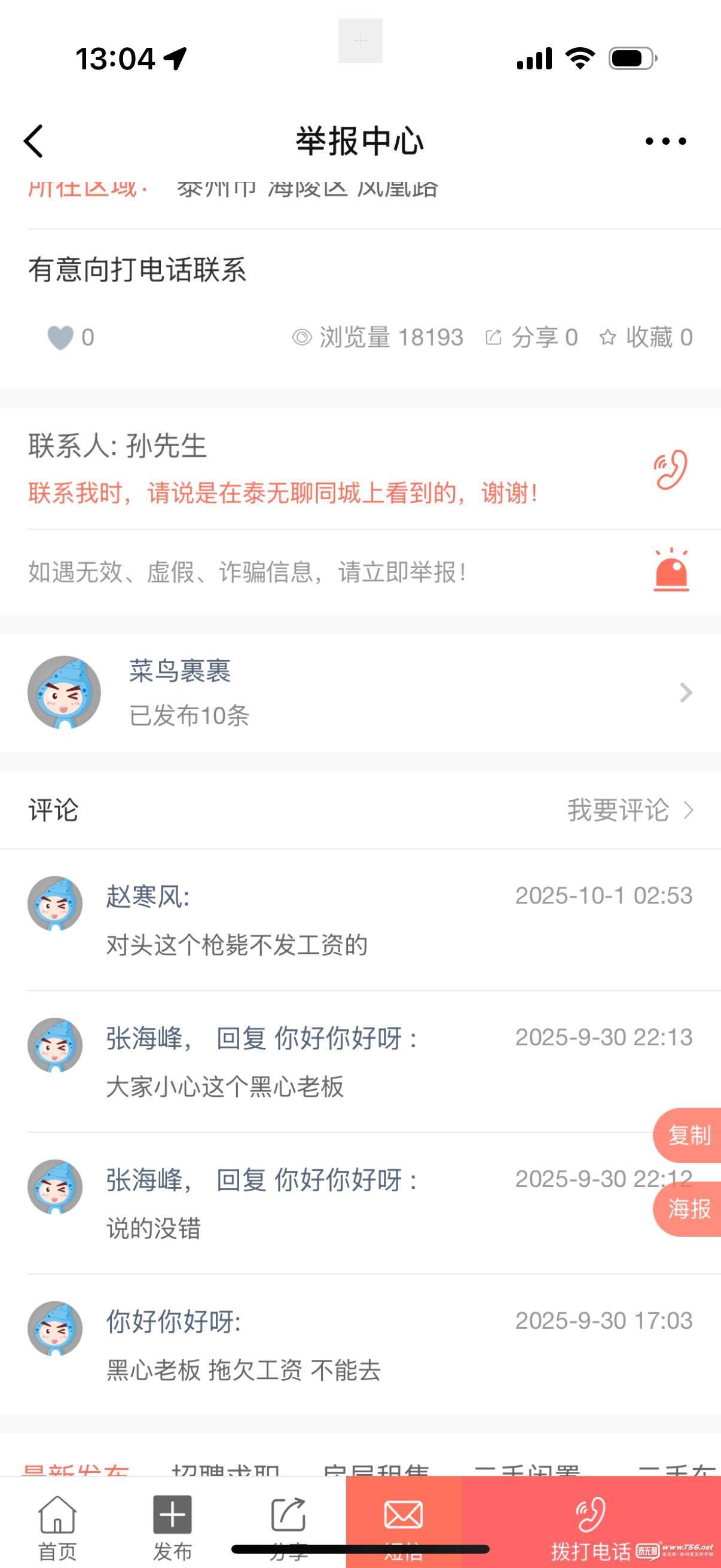Open the three-dot overflow menu
Viewport: 721px width, 1568px height.
665,141
